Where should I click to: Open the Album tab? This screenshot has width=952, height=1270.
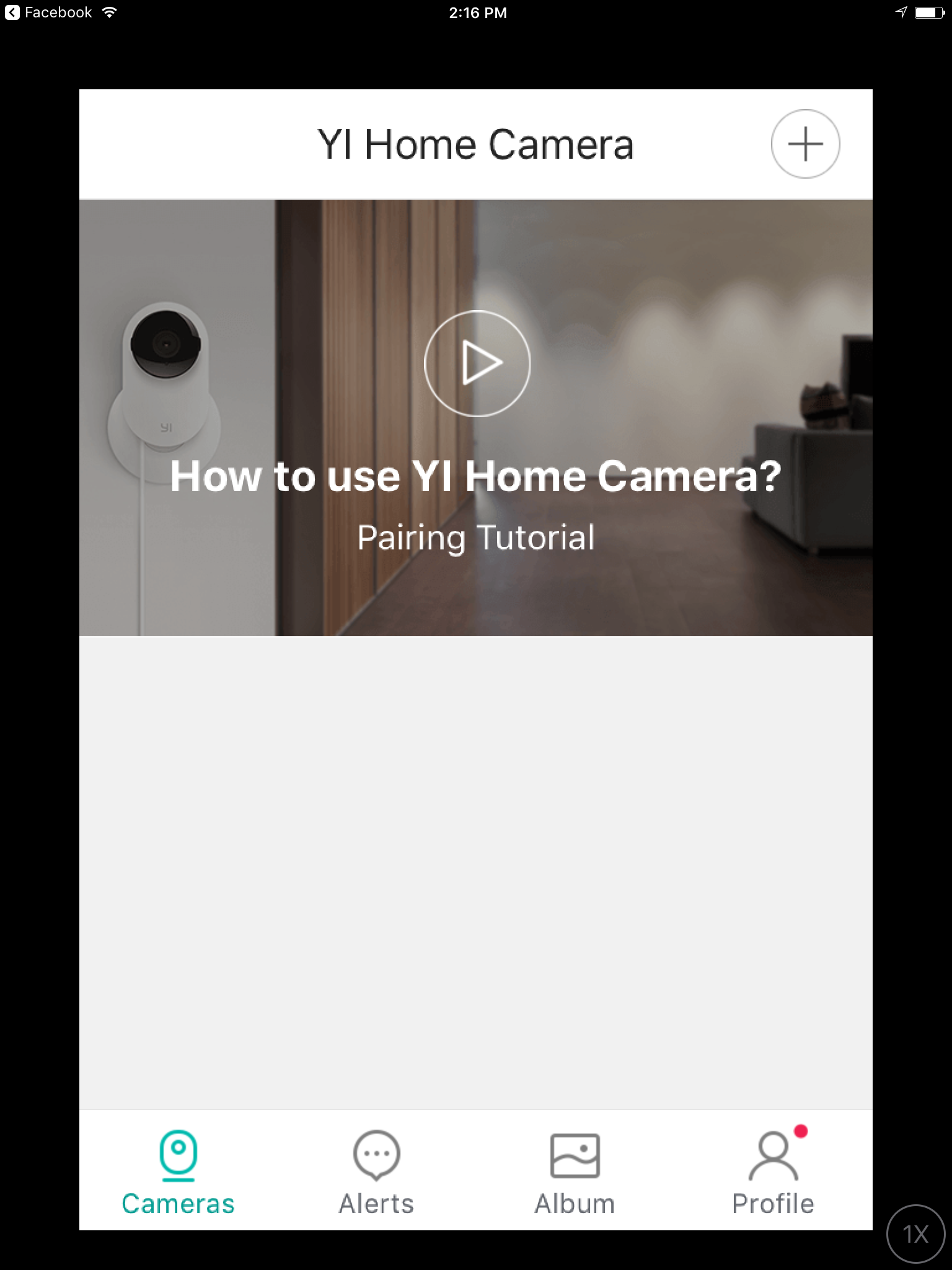coord(575,1171)
